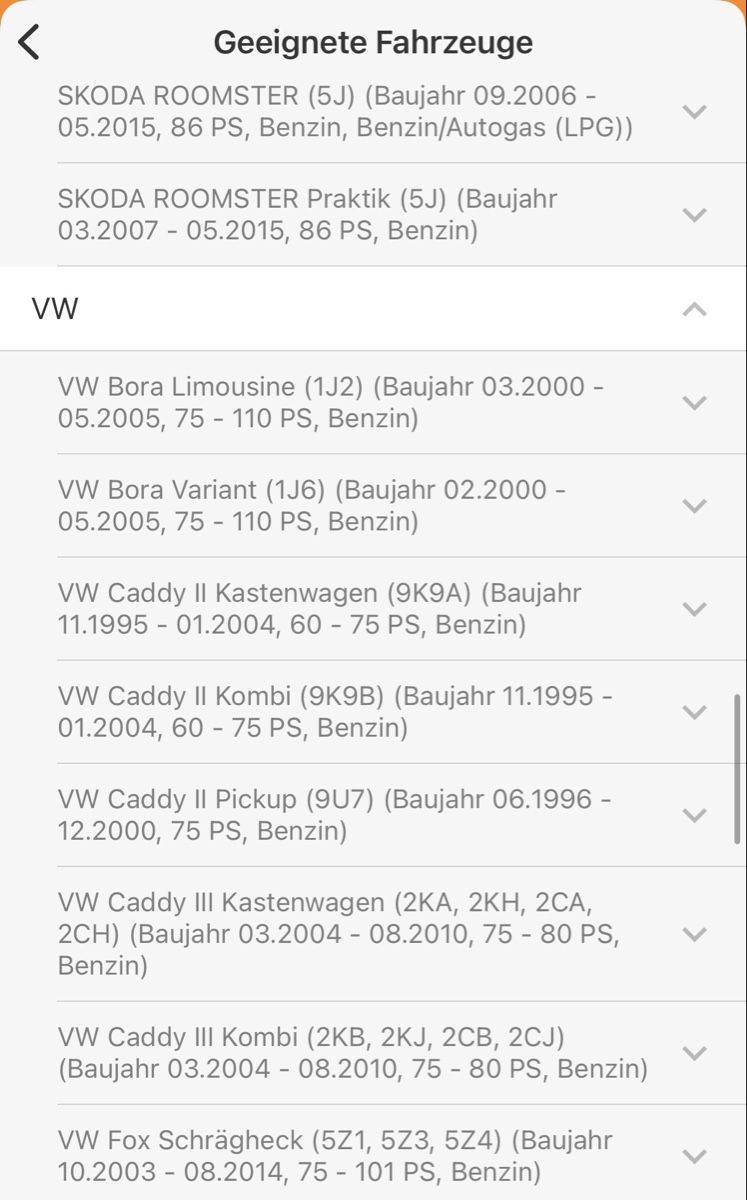Expand SKODA ROOMSTER (5J) entry
Screen dimensions: 747x1200
694,112
